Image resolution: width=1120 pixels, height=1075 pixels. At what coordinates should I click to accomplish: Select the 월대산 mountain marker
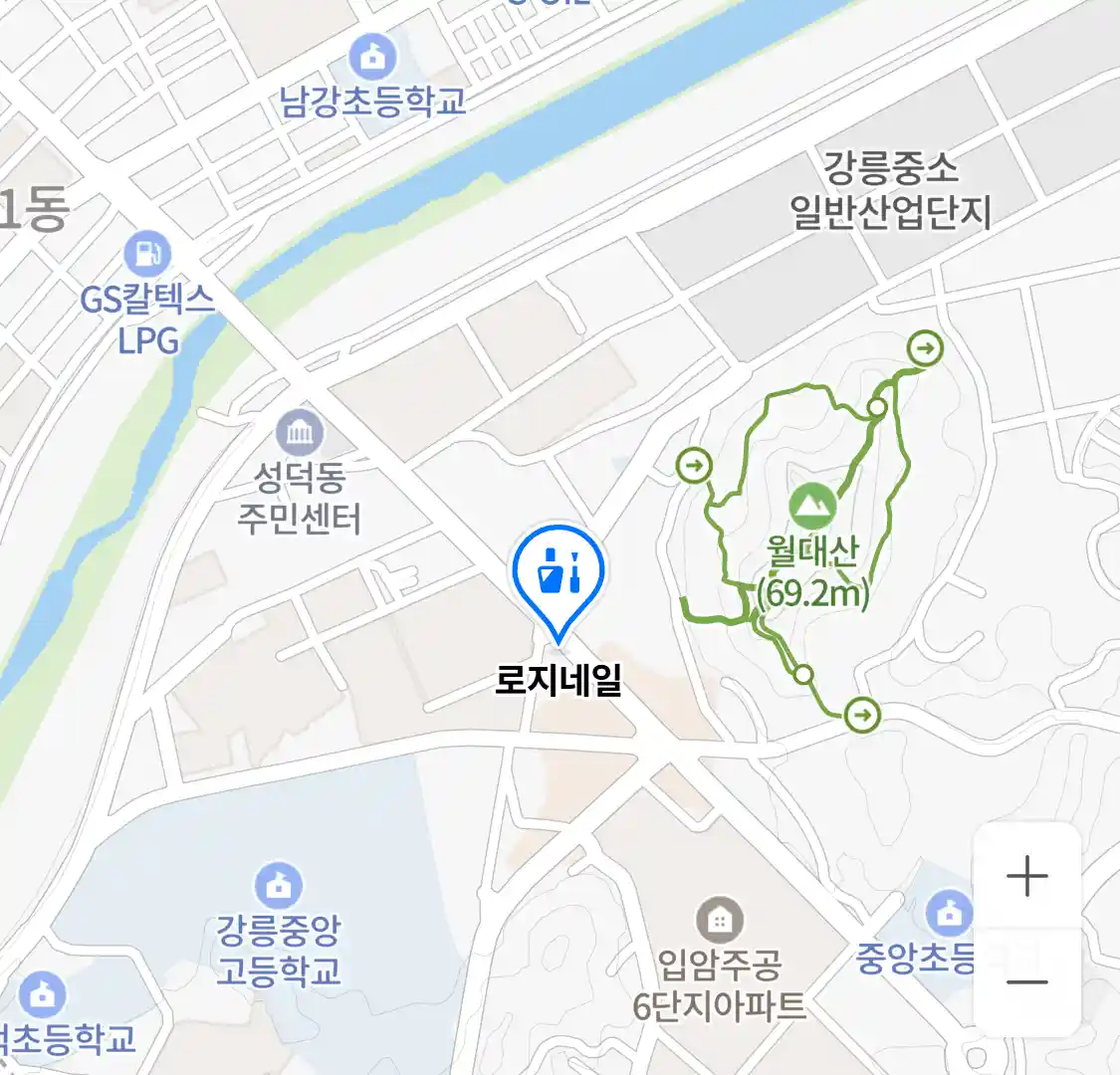tap(812, 506)
